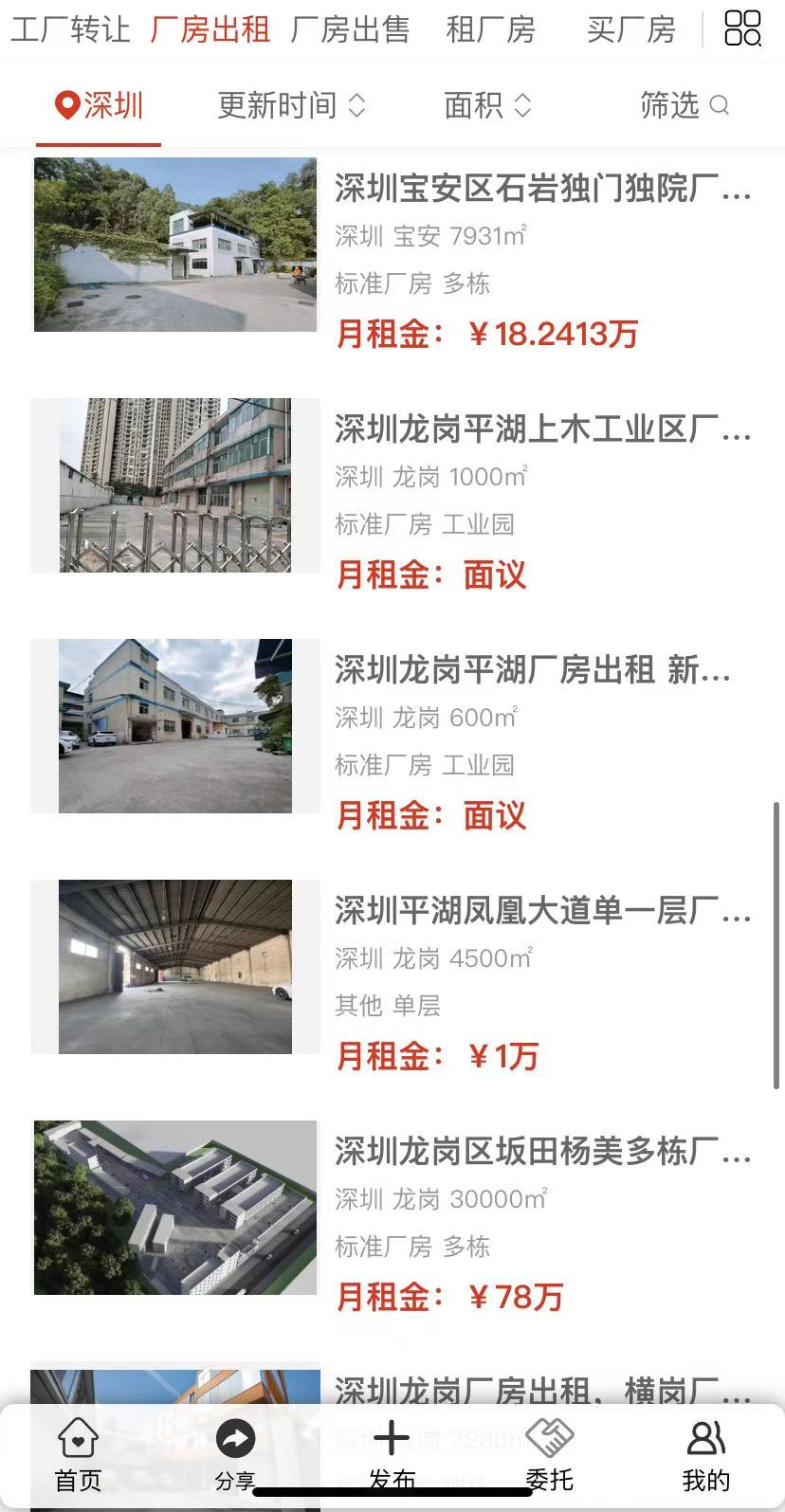Open 深圳龙岗区坂田杨美多栋 listing
785x1512 pixels.
542,1152
